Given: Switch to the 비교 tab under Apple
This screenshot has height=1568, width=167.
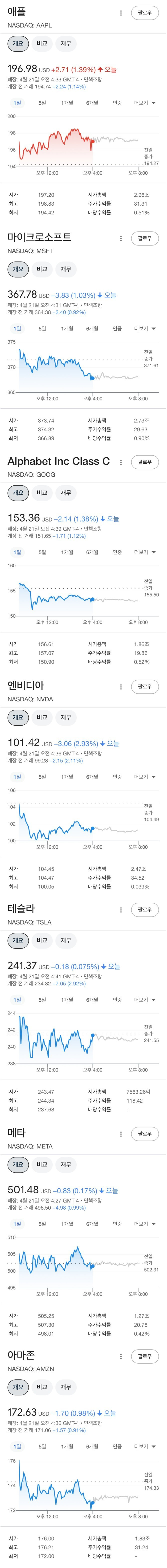Looking at the screenshot, I should coord(42,43).
